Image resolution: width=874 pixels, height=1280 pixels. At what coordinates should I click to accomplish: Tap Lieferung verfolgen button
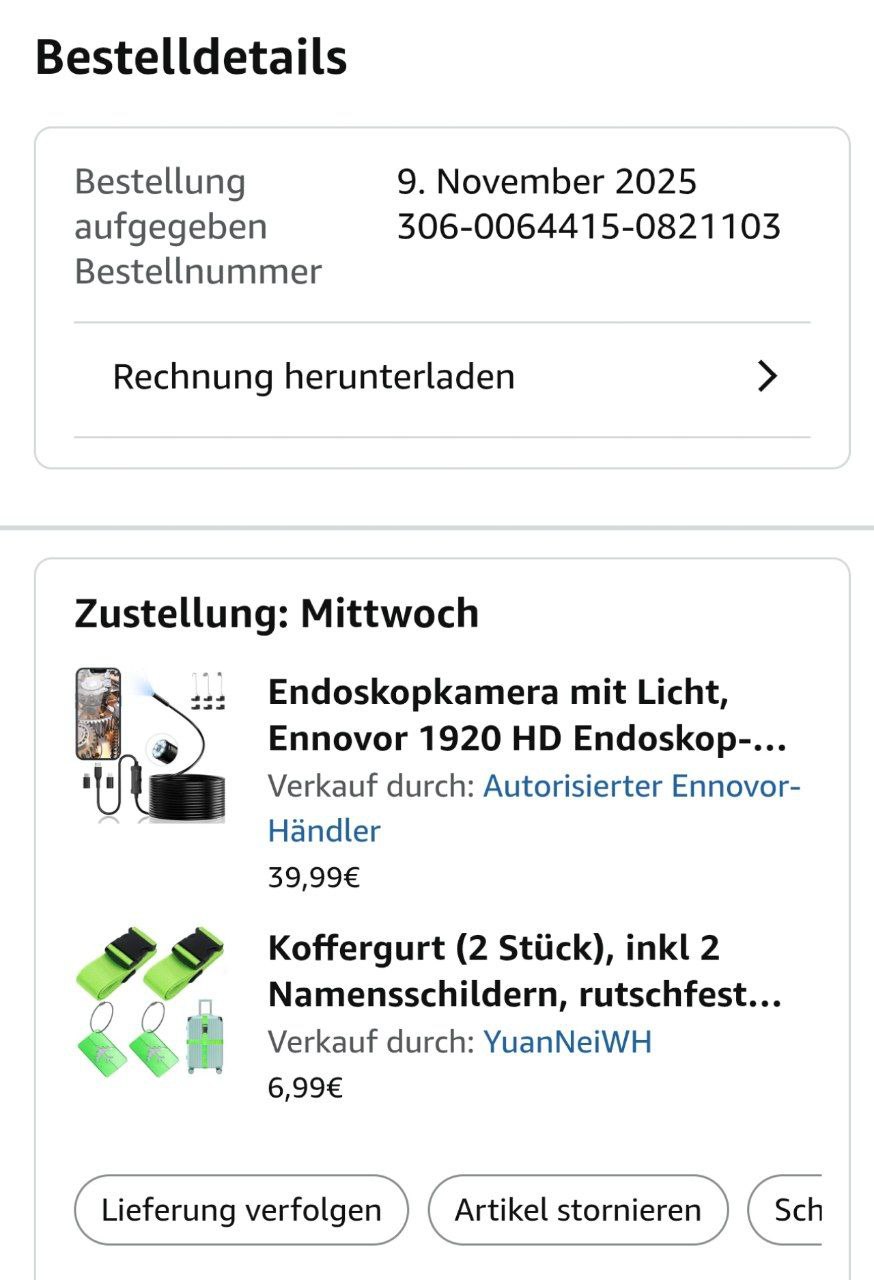[x=241, y=1210]
